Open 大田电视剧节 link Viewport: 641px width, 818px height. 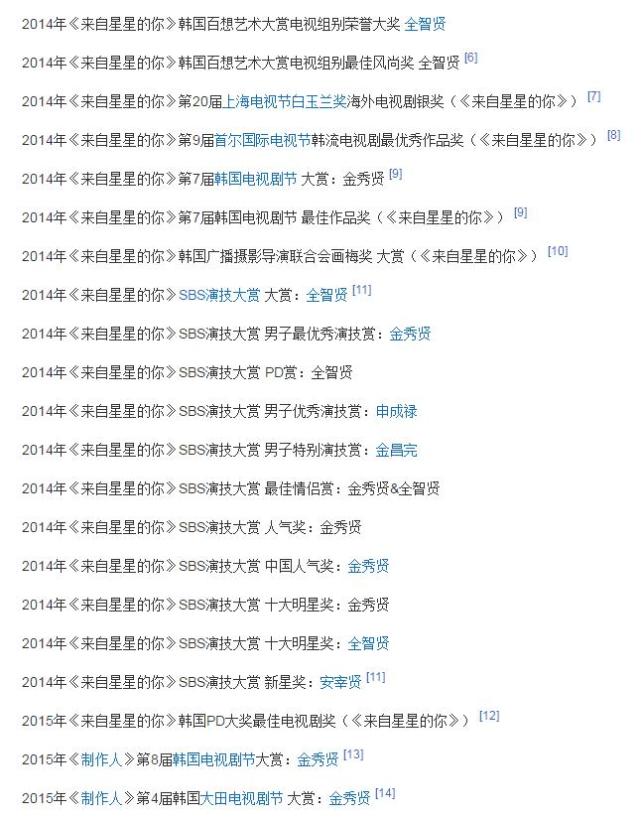coord(242,798)
